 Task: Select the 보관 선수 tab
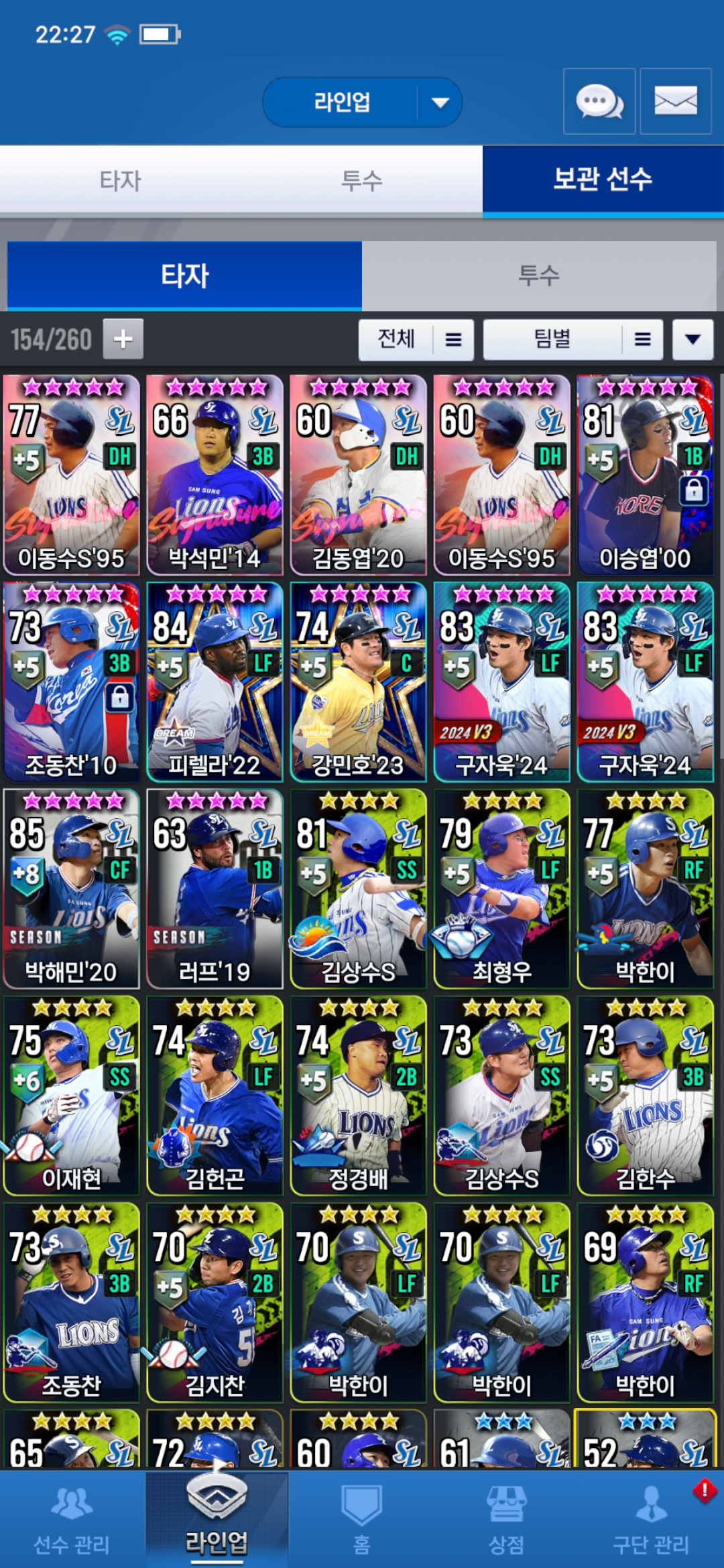(x=603, y=180)
